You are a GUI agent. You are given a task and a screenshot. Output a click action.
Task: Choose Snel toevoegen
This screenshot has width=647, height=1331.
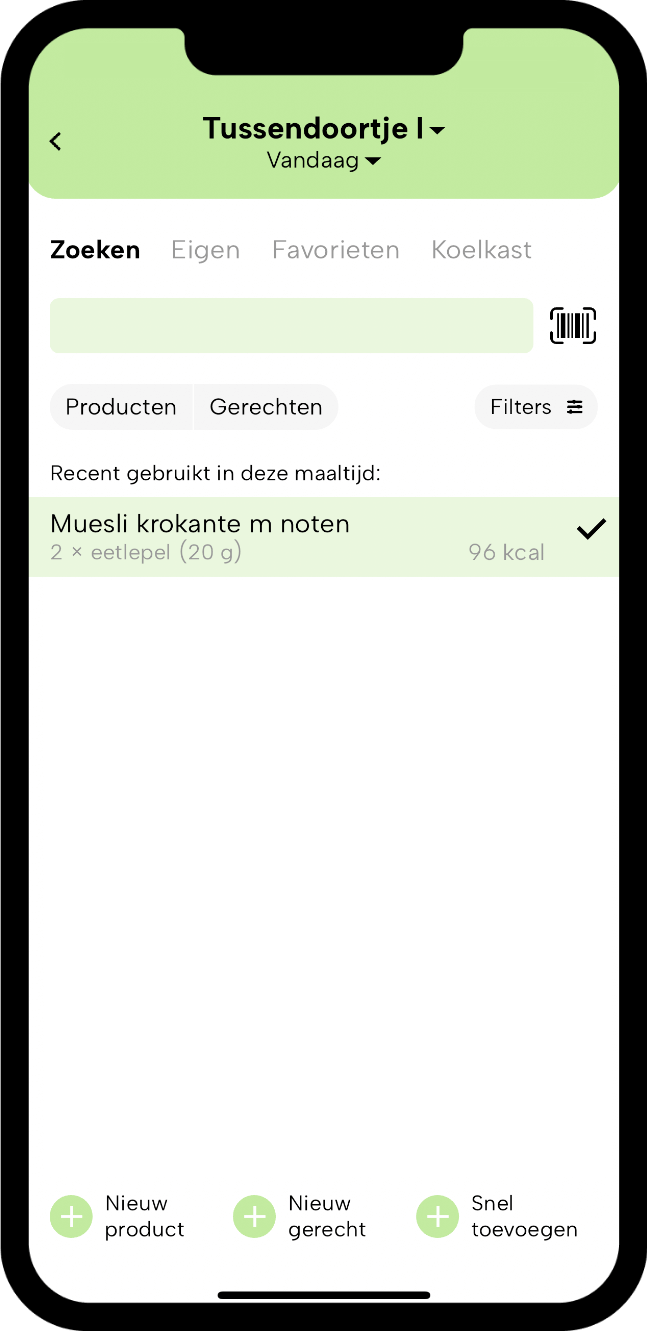[x=497, y=1216]
